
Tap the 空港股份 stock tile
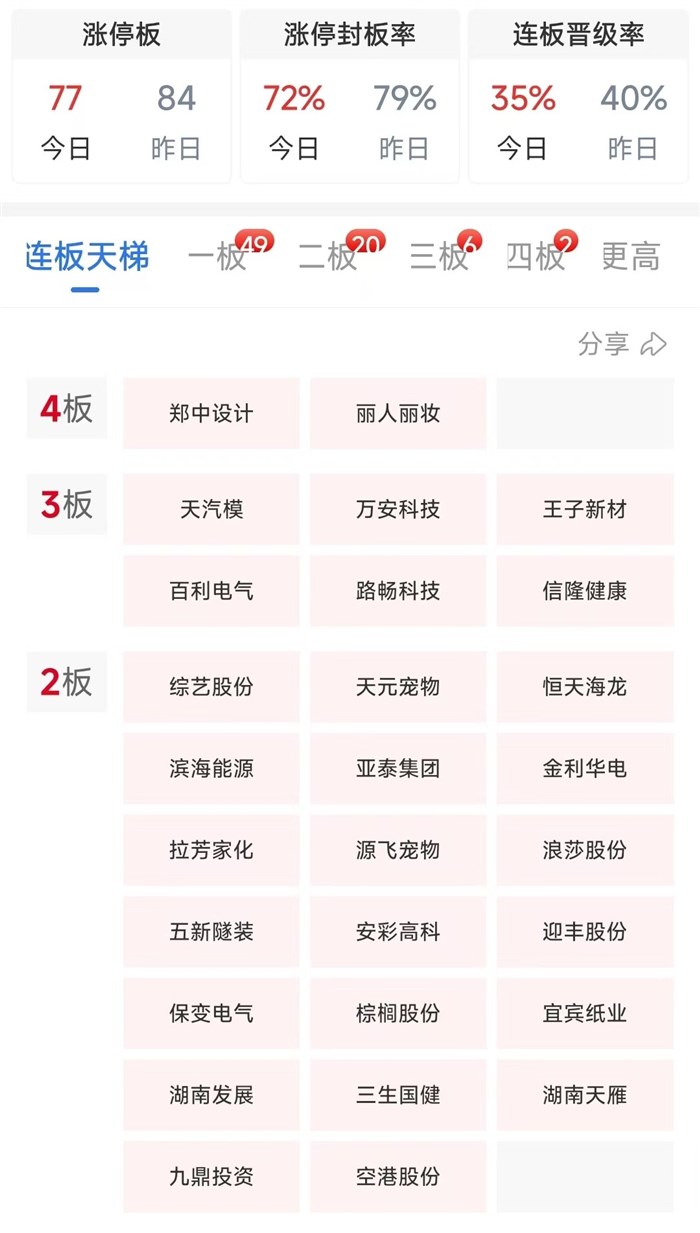pos(398,1176)
